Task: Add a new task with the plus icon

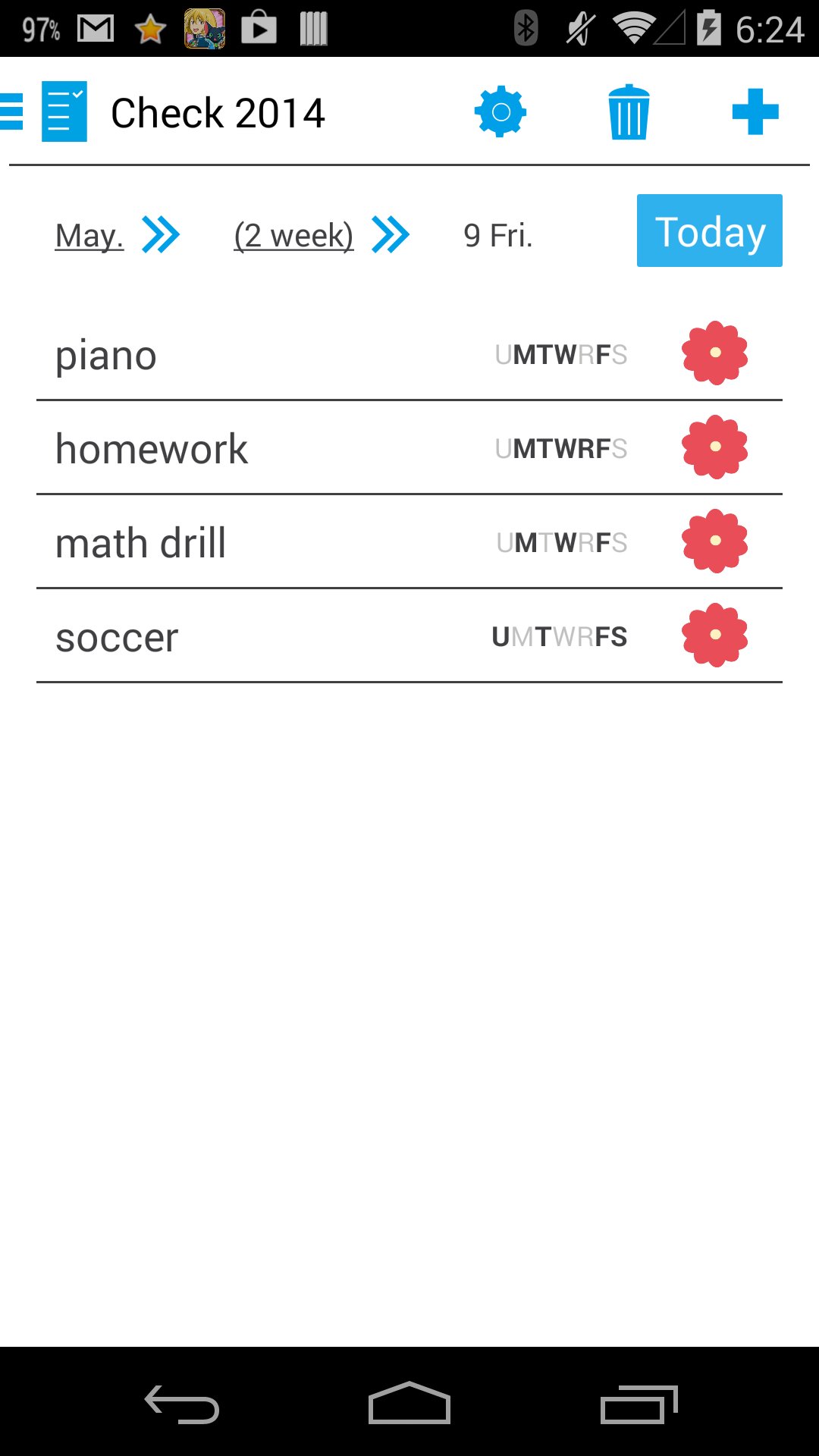Action: tap(755, 111)
